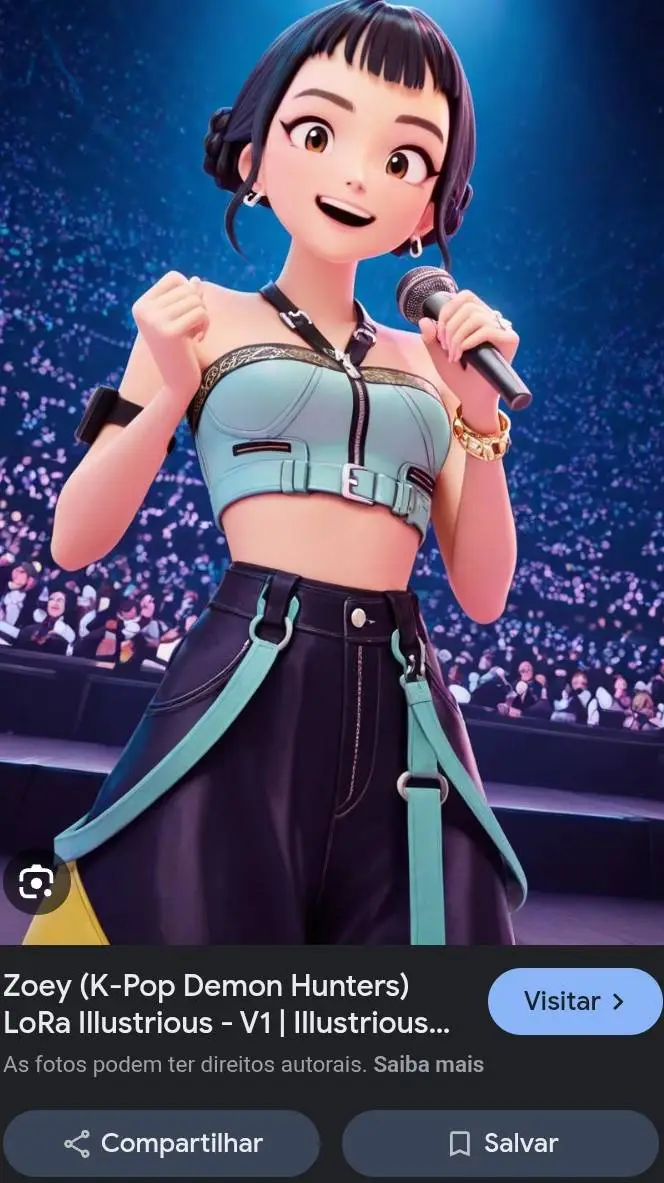This screenshot has height=1183, width=664.
Task: Search this image with Google Lens
Action: pos(36,882)
